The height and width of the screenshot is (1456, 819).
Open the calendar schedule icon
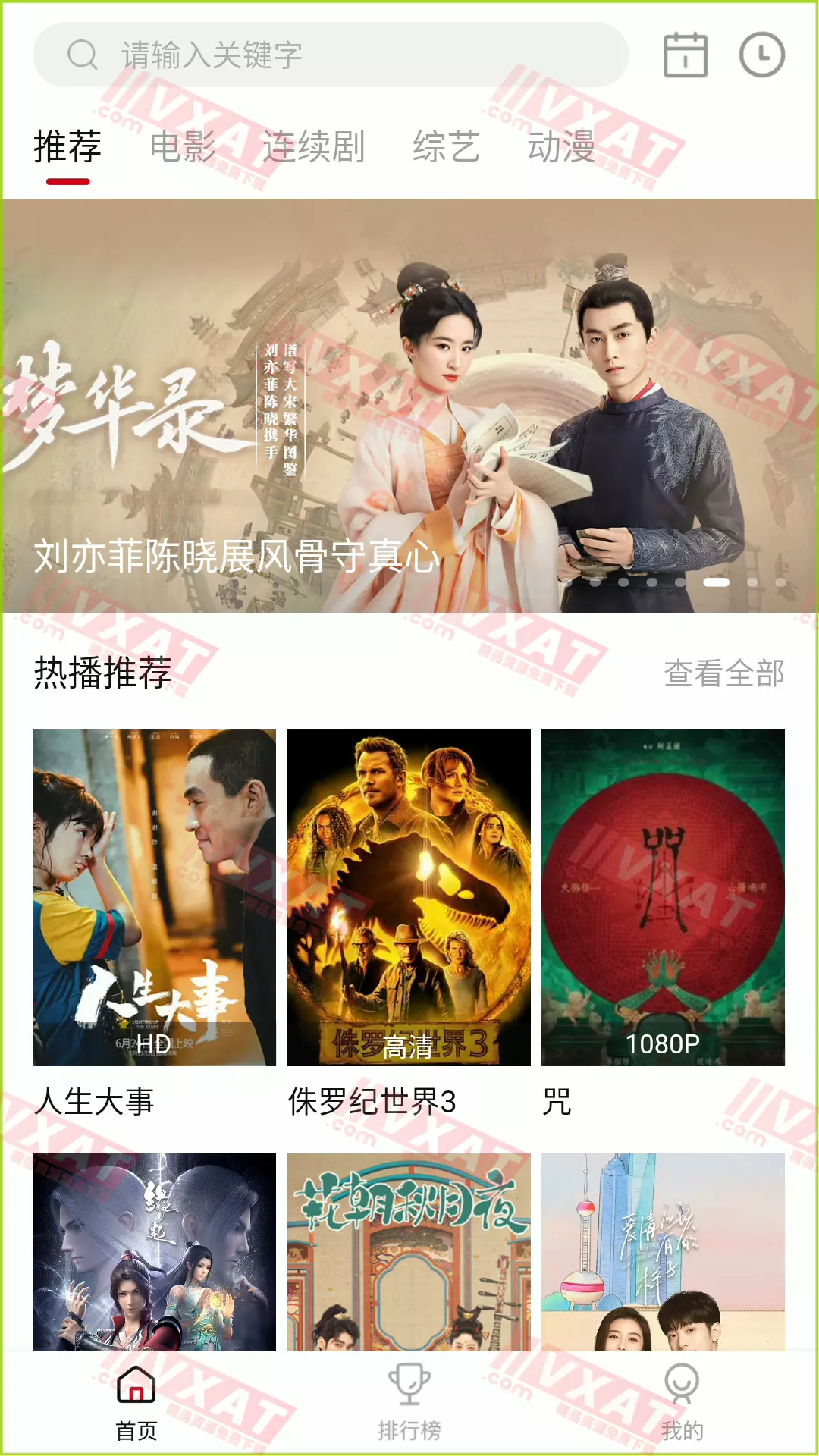686,55
